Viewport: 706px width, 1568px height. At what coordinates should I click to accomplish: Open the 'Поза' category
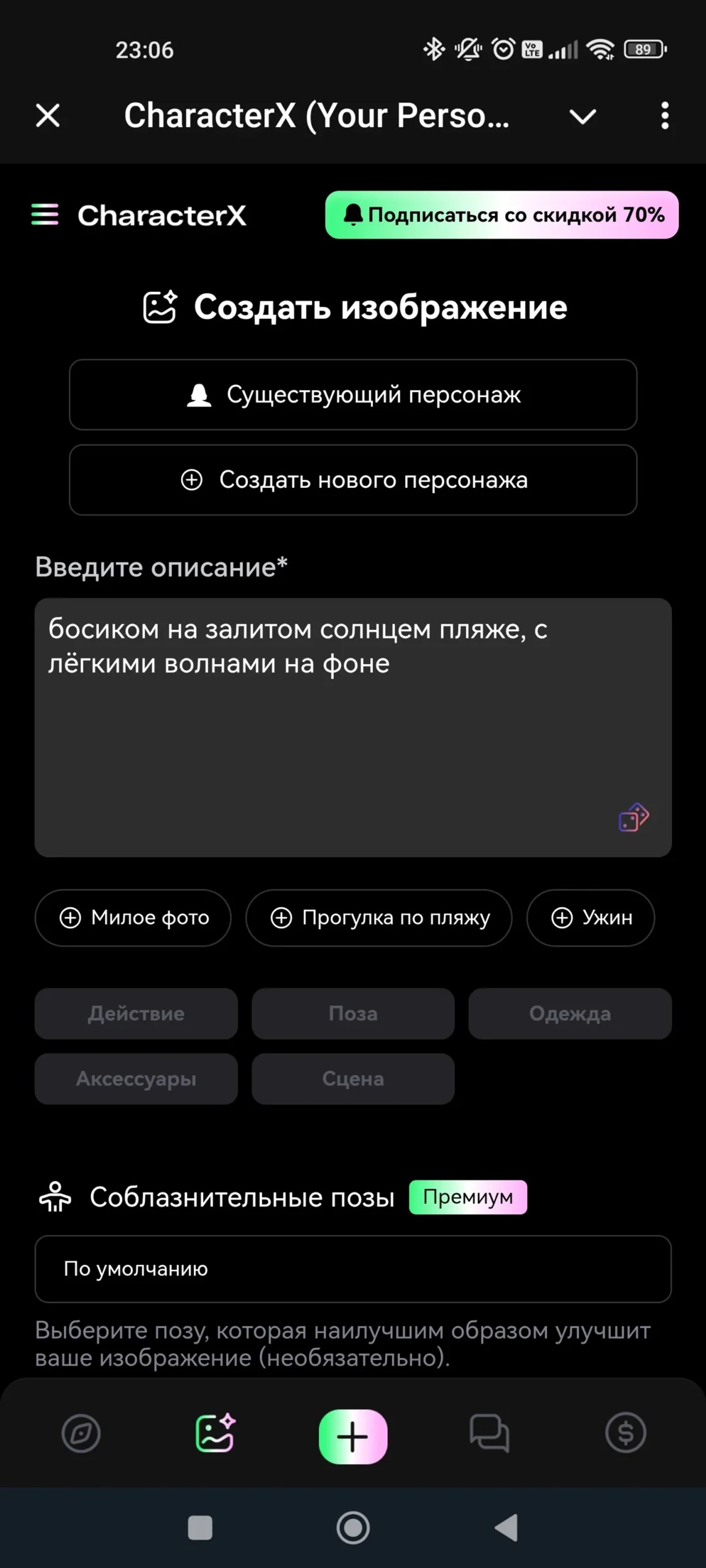pyautogui.click(x=353, y=1013)
